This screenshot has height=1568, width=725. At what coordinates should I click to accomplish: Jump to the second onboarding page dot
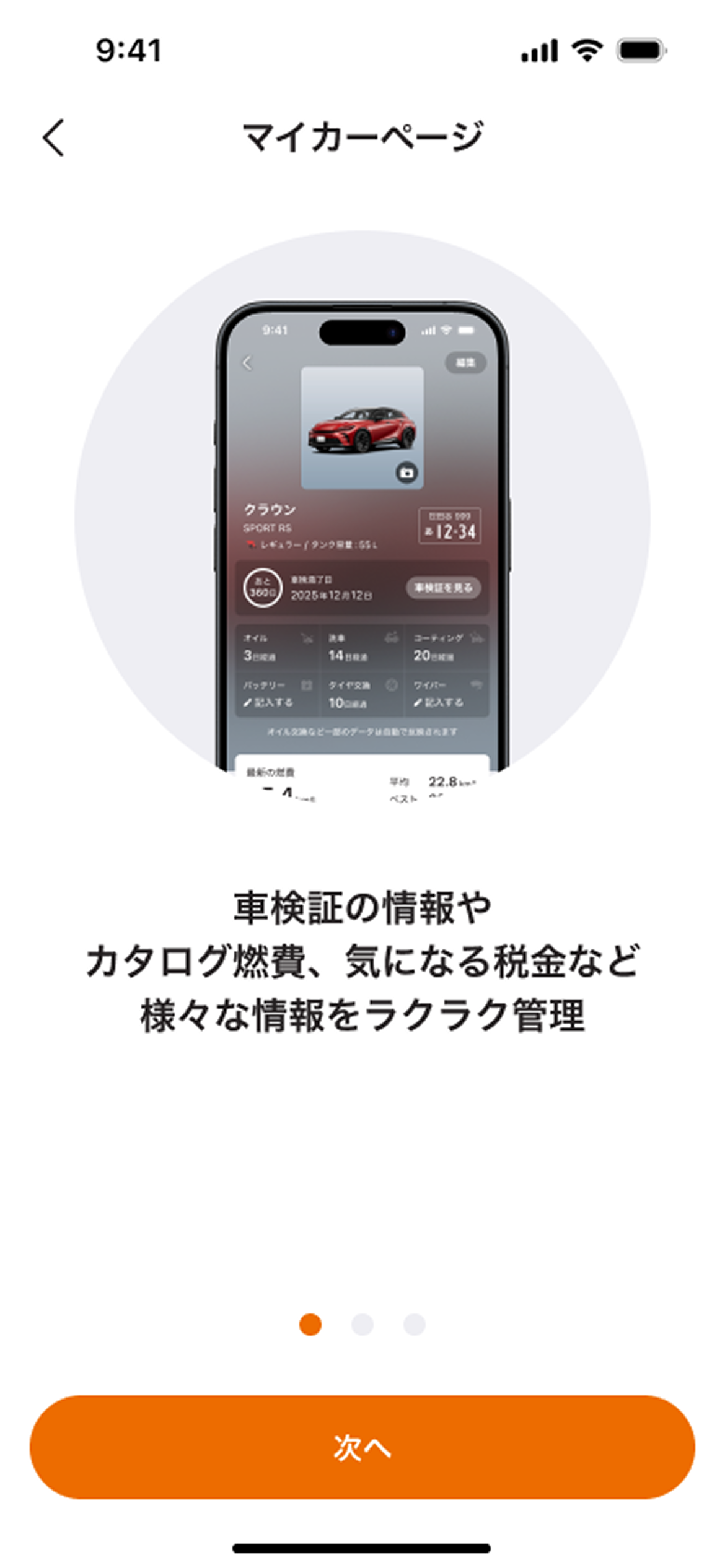click(362, 1325)
